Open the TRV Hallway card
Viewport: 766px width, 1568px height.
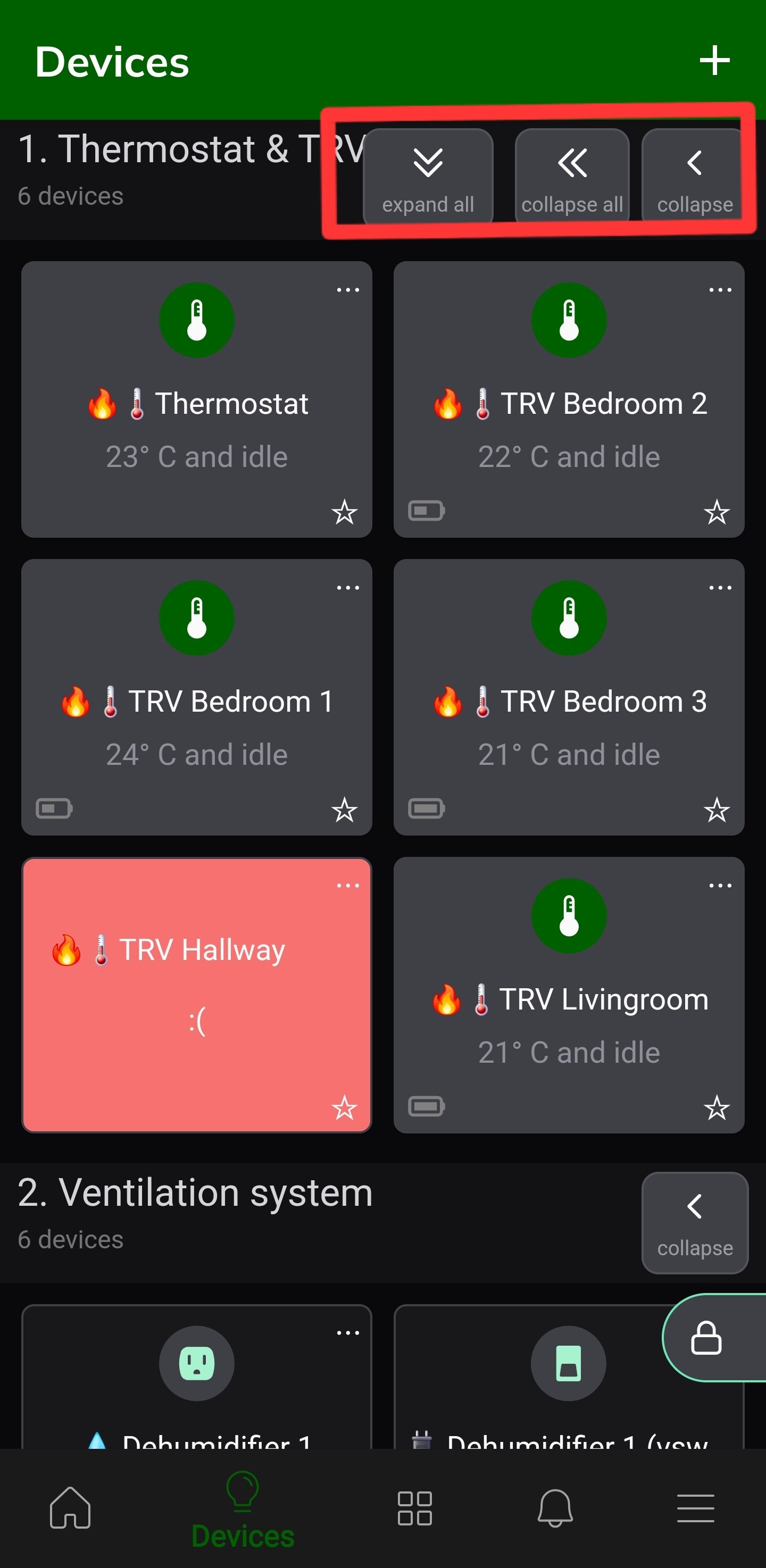[x=197, y=995]
